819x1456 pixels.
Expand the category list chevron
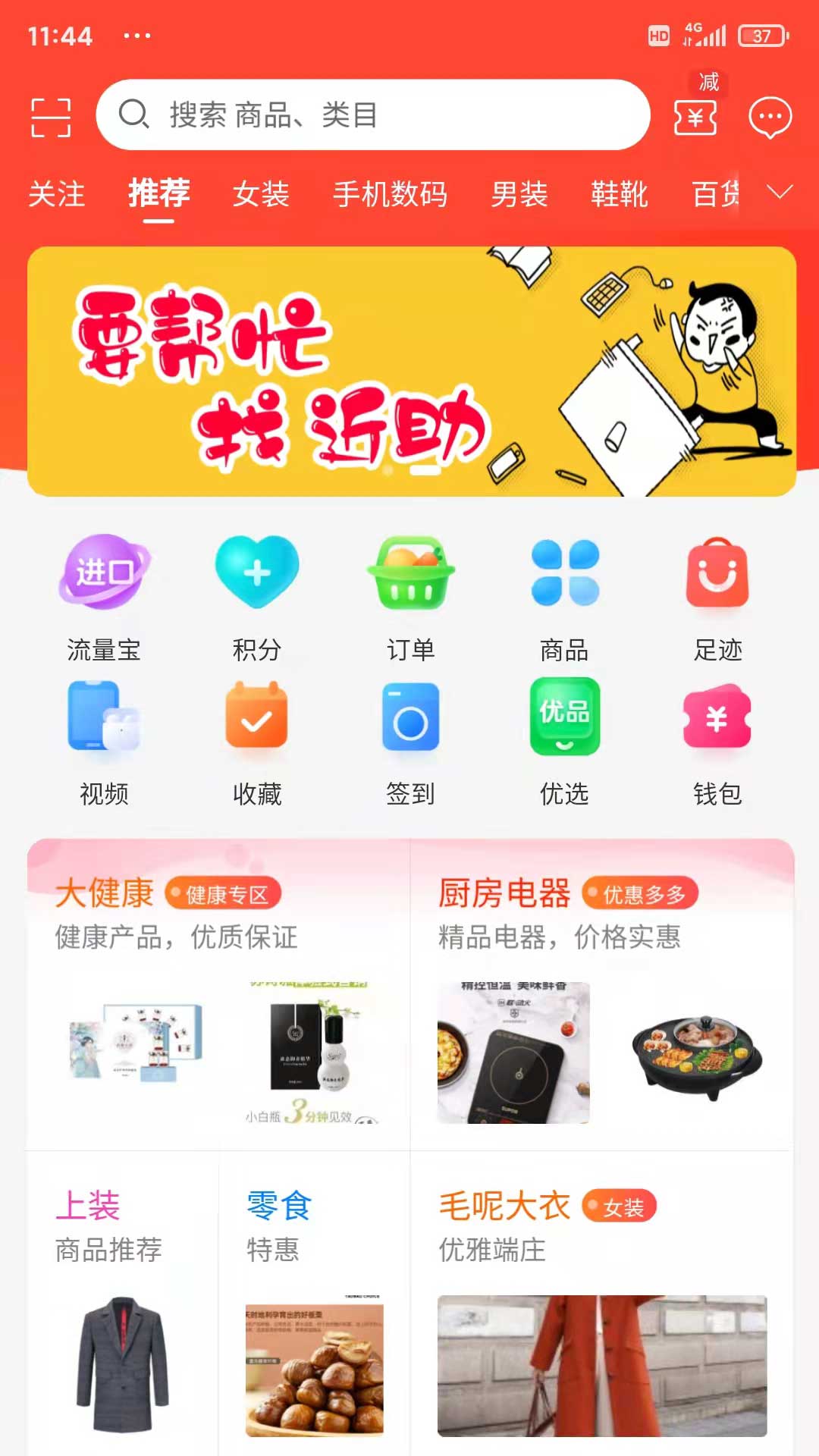pos(780,192)
